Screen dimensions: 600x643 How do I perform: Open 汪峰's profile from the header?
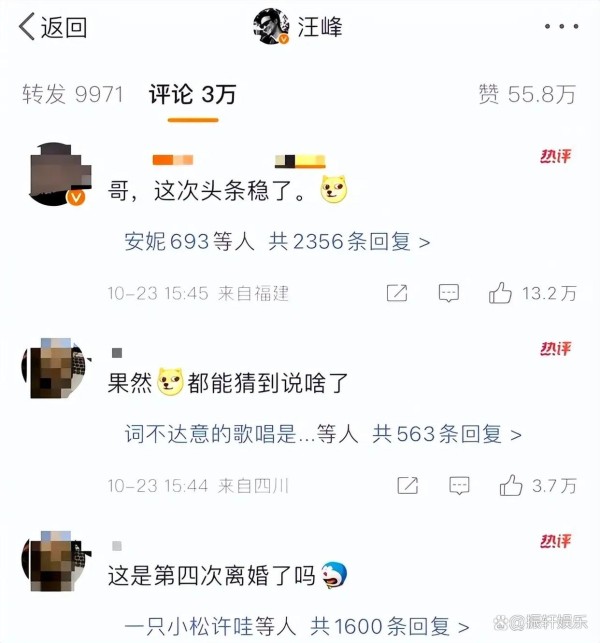pos(298,27)
